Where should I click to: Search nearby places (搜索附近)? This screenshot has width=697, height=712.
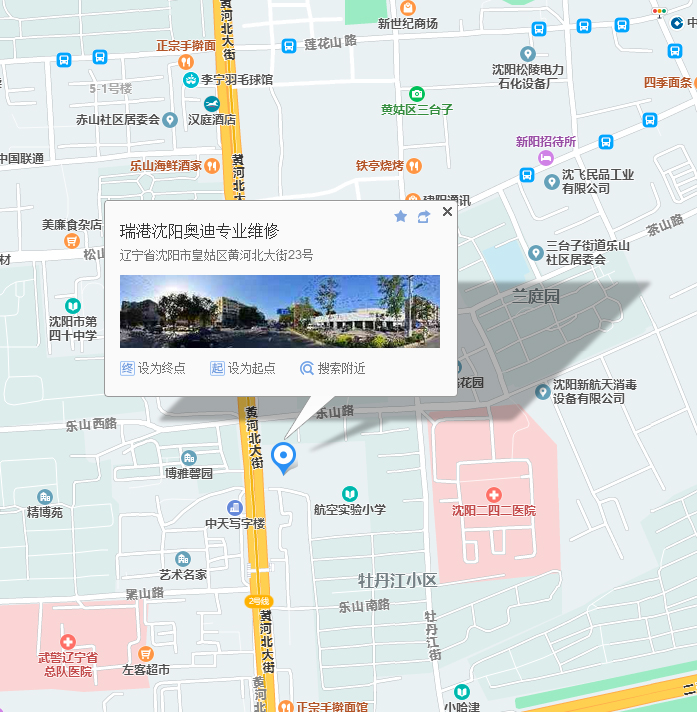(x=332, y=368)
